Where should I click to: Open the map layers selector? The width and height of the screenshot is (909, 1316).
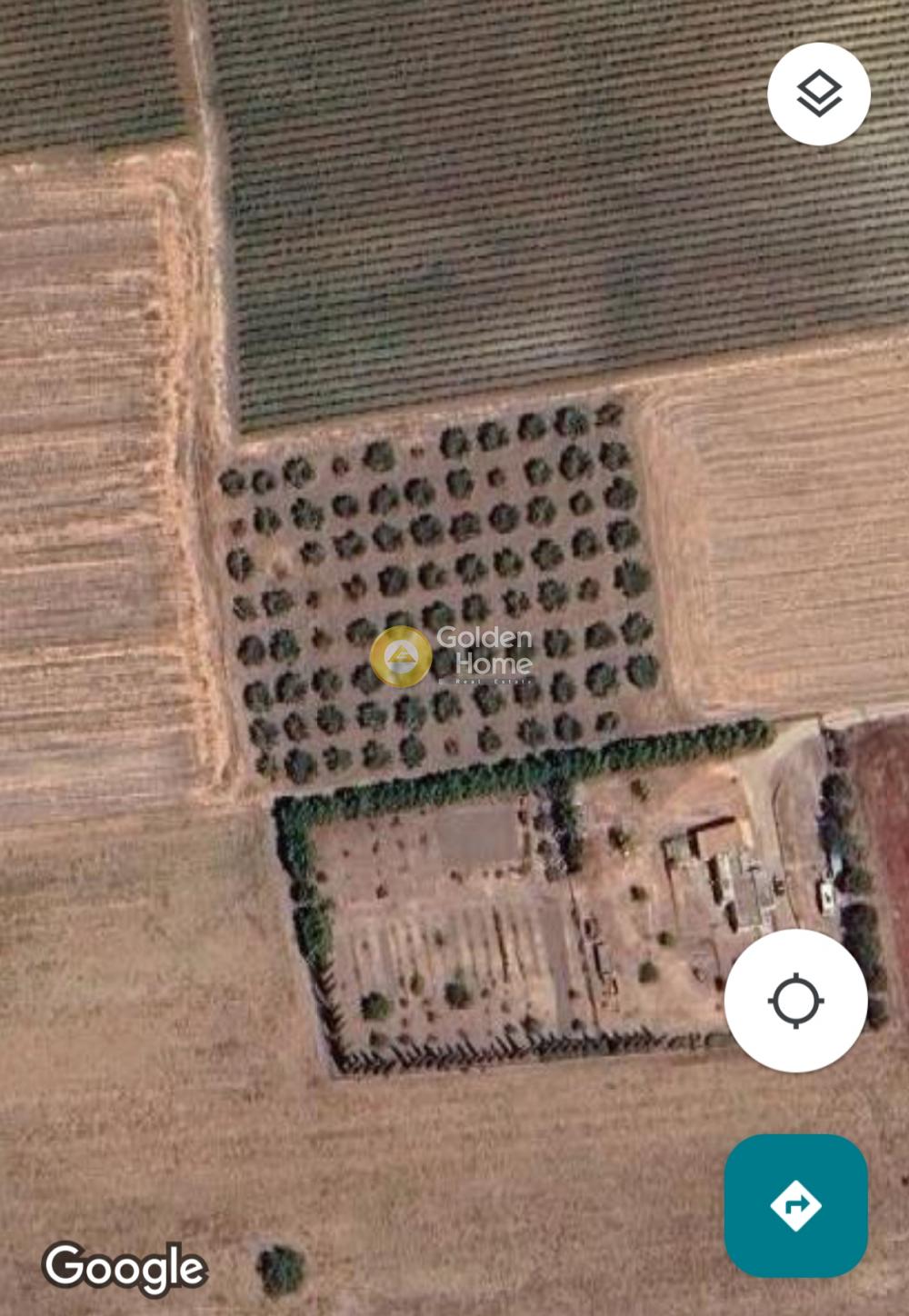(x=818, y=94)
